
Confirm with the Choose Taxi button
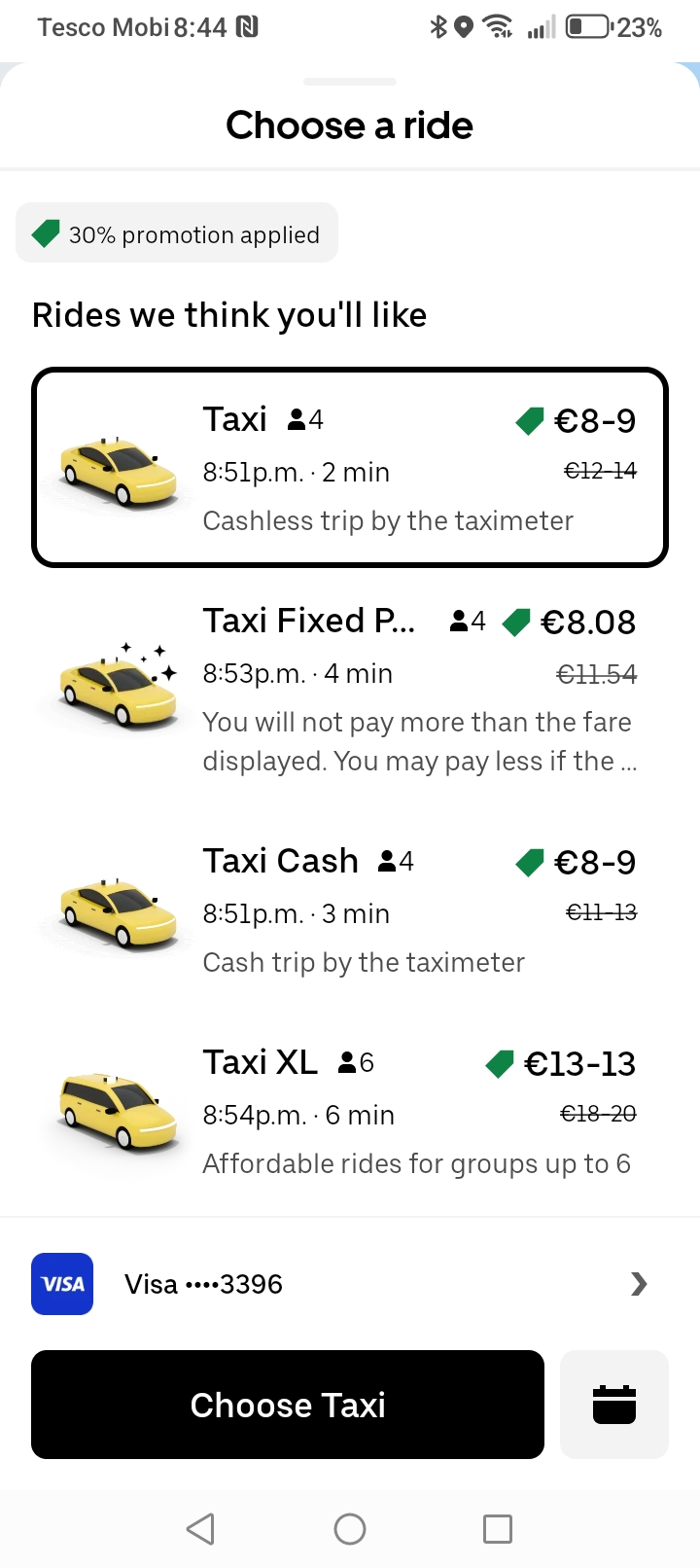coord(288,1405)
